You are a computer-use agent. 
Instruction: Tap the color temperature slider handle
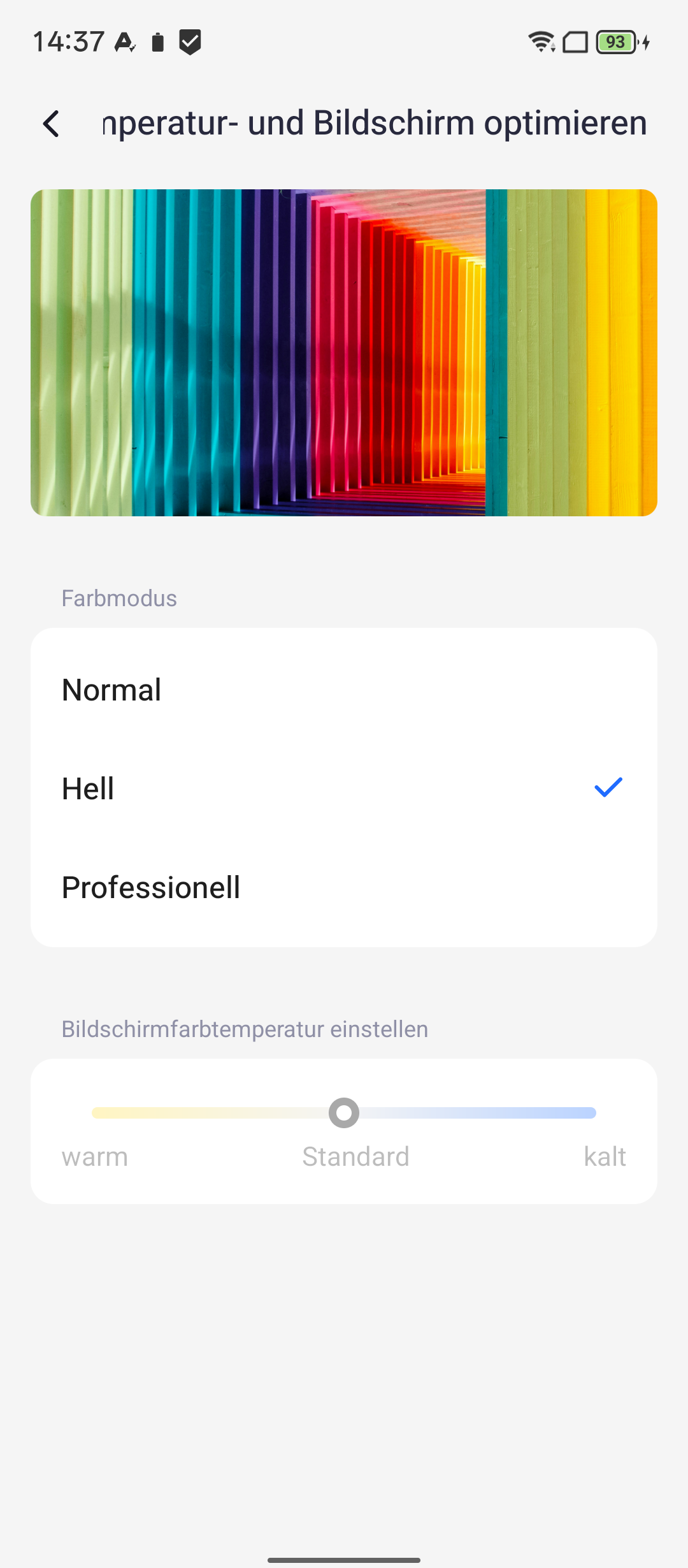click(x=344, y=1113)
